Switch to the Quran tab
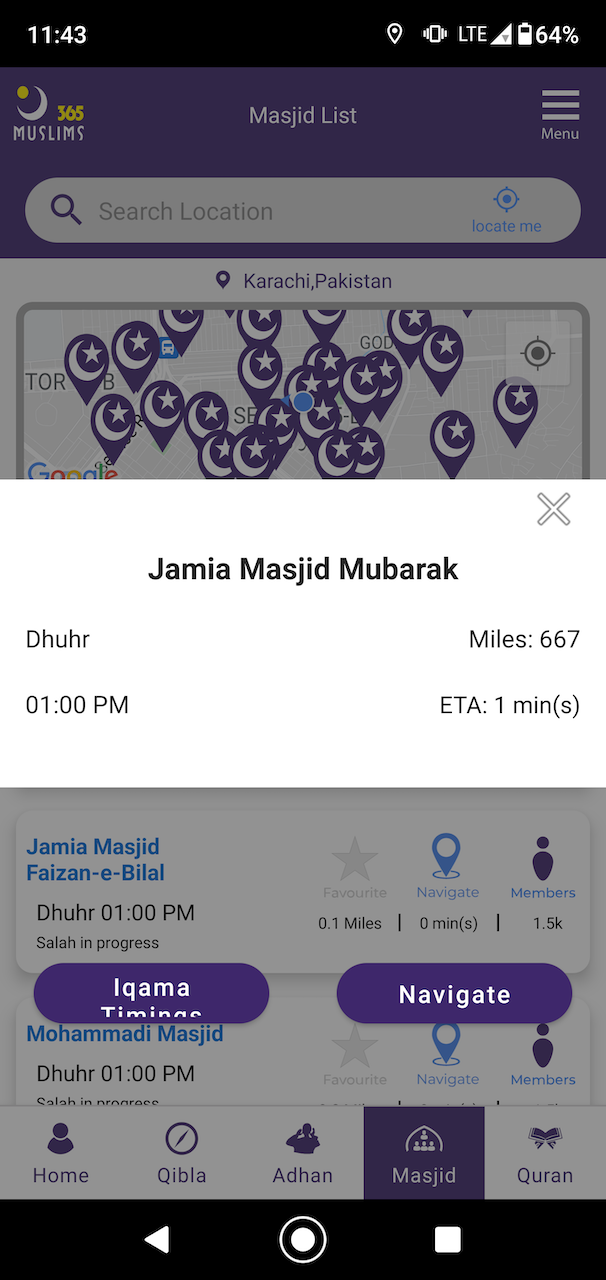This screenshot has height=1280, width=606. click(x=545, y=1153)
